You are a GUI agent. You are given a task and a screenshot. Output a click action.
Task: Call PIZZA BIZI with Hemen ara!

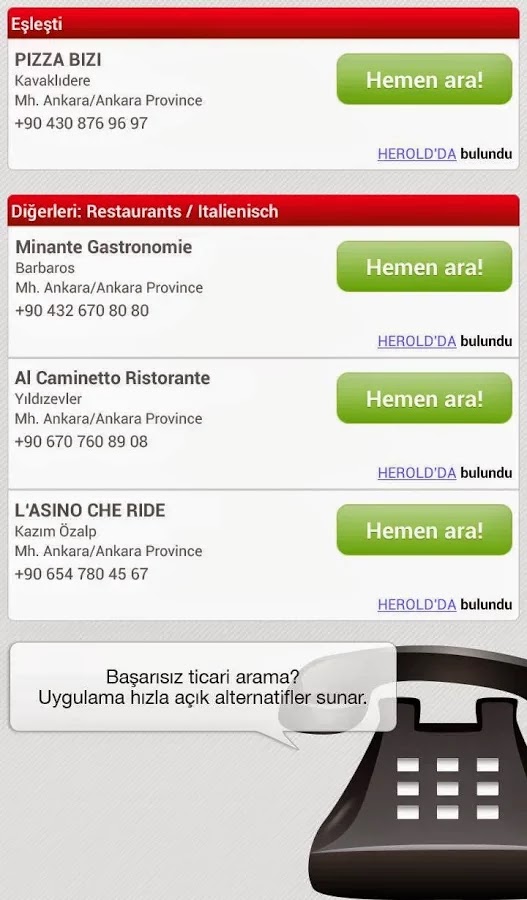424,79
